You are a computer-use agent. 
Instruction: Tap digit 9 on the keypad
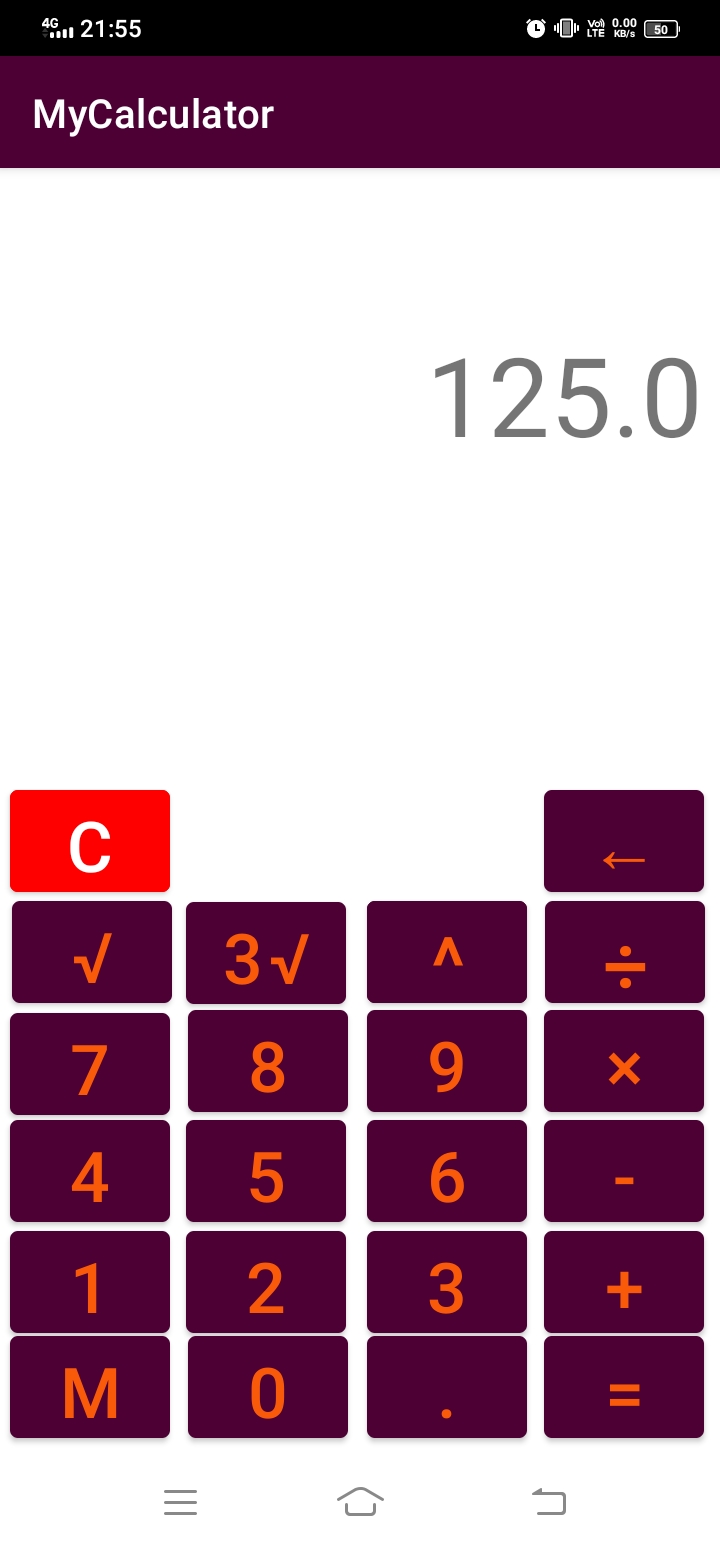click(x=446, y=1061)
